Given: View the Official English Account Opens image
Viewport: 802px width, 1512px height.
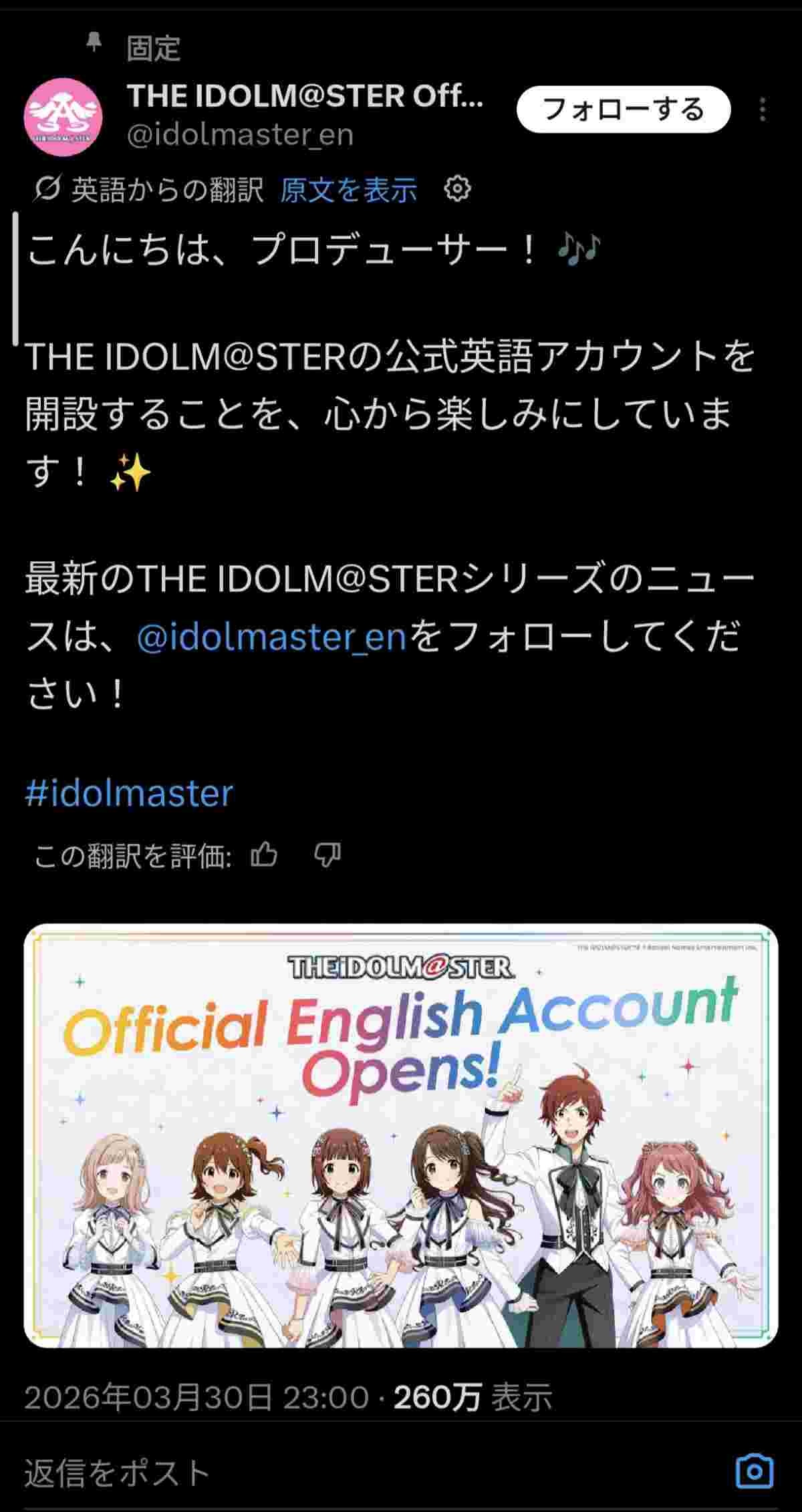Looking at the screenshot, I should pos(401,1136).
